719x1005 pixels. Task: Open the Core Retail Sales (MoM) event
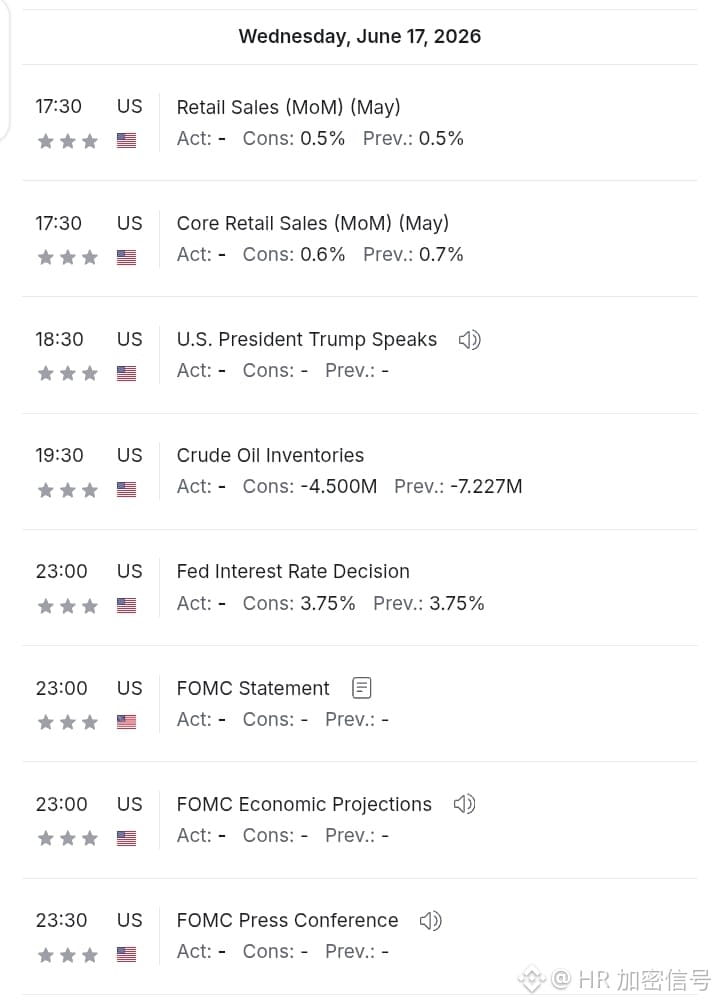[x=313, y=223]
